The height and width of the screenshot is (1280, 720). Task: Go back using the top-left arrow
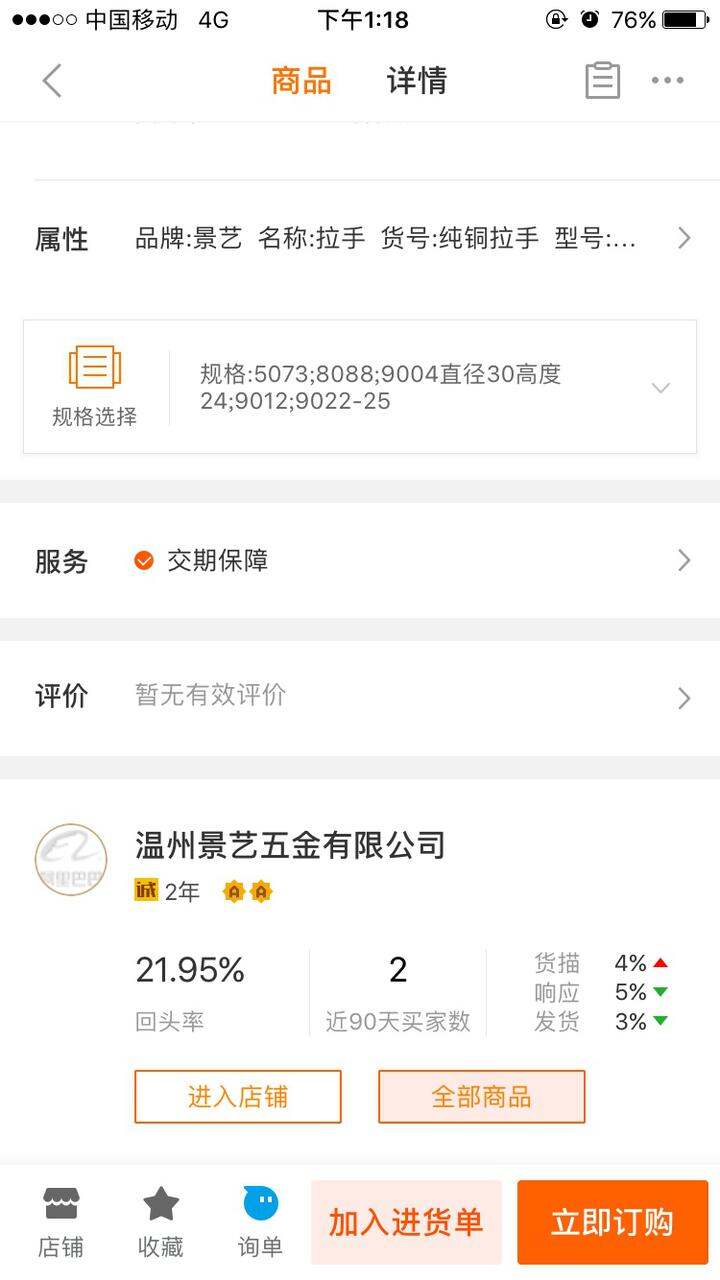click(52, 80)
